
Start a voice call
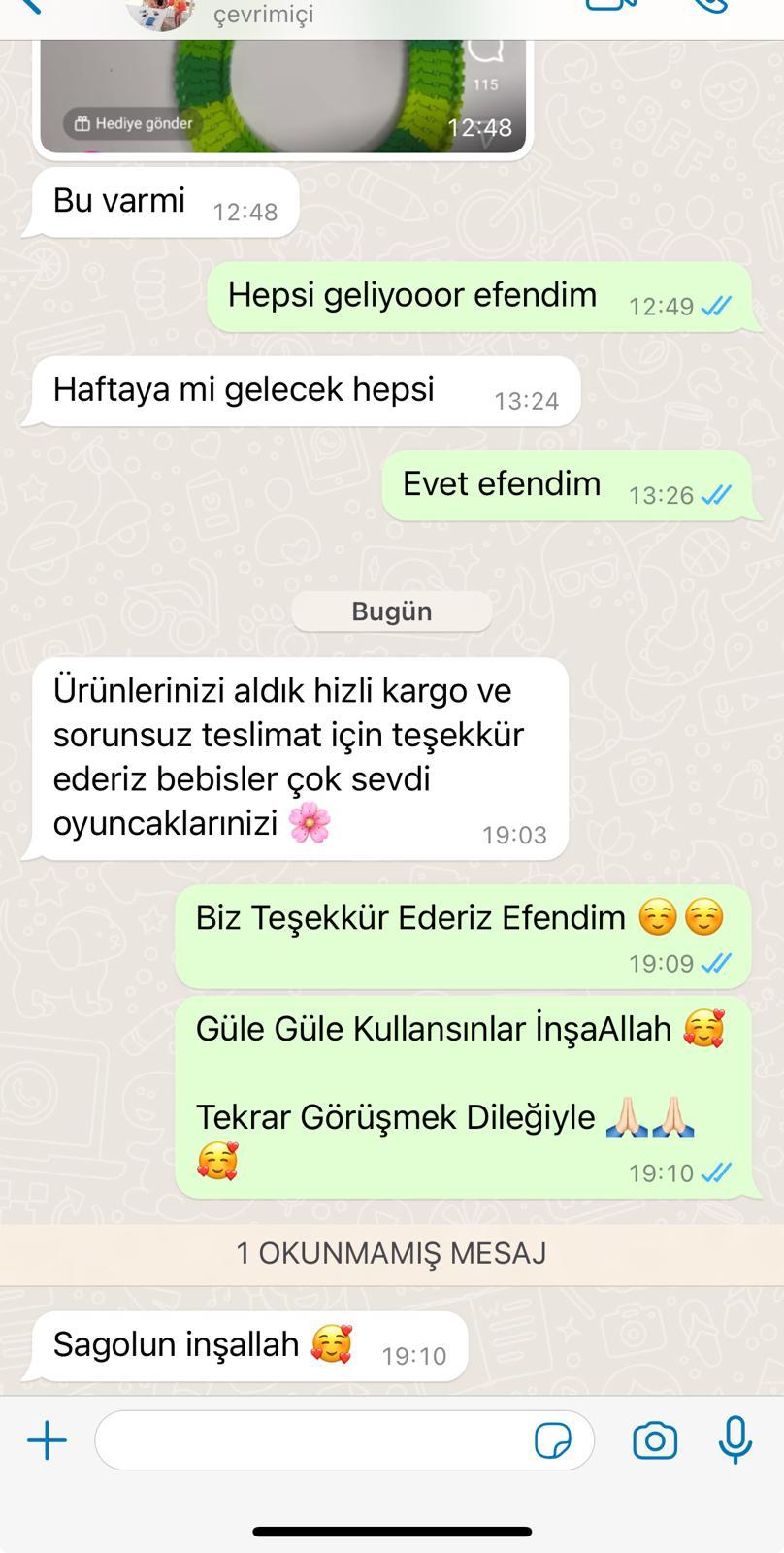click(711, 6)
